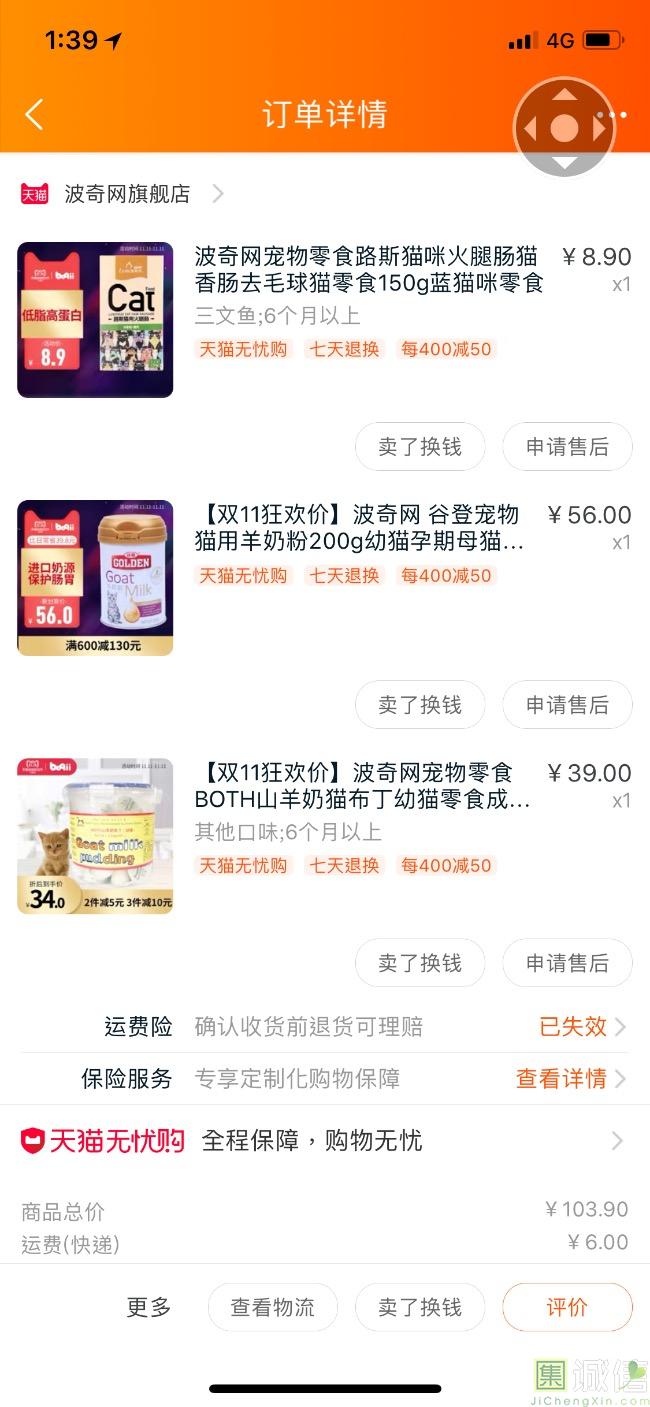Open the BOTH山羊奶猫布丁 product item
The height and width of the screenshot is (1407, 650).
pyautogui.click(x=362, y=786)
